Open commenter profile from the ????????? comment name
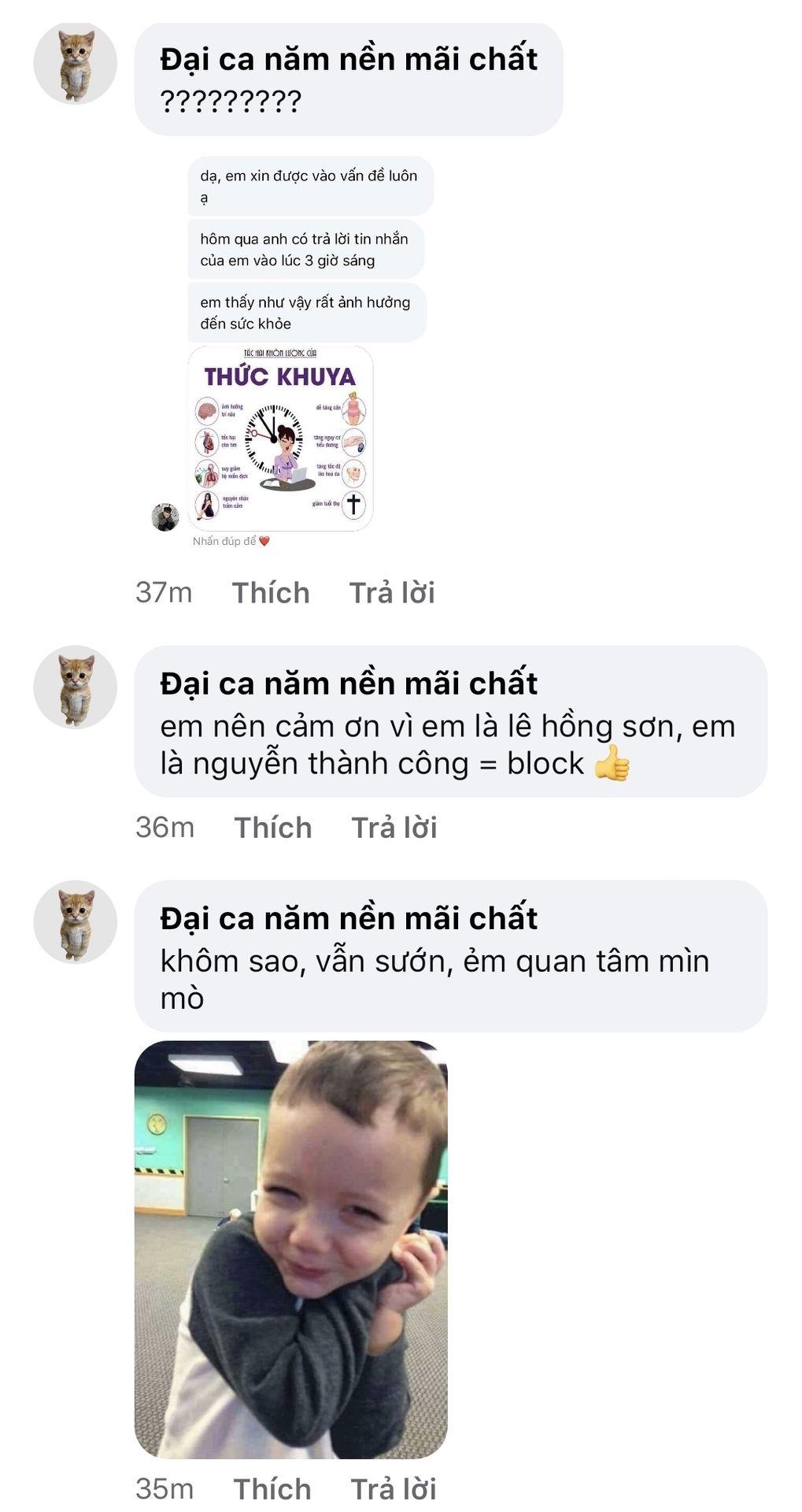The height and width of the screenshot is (1512, 802). (x=348, y=59)
